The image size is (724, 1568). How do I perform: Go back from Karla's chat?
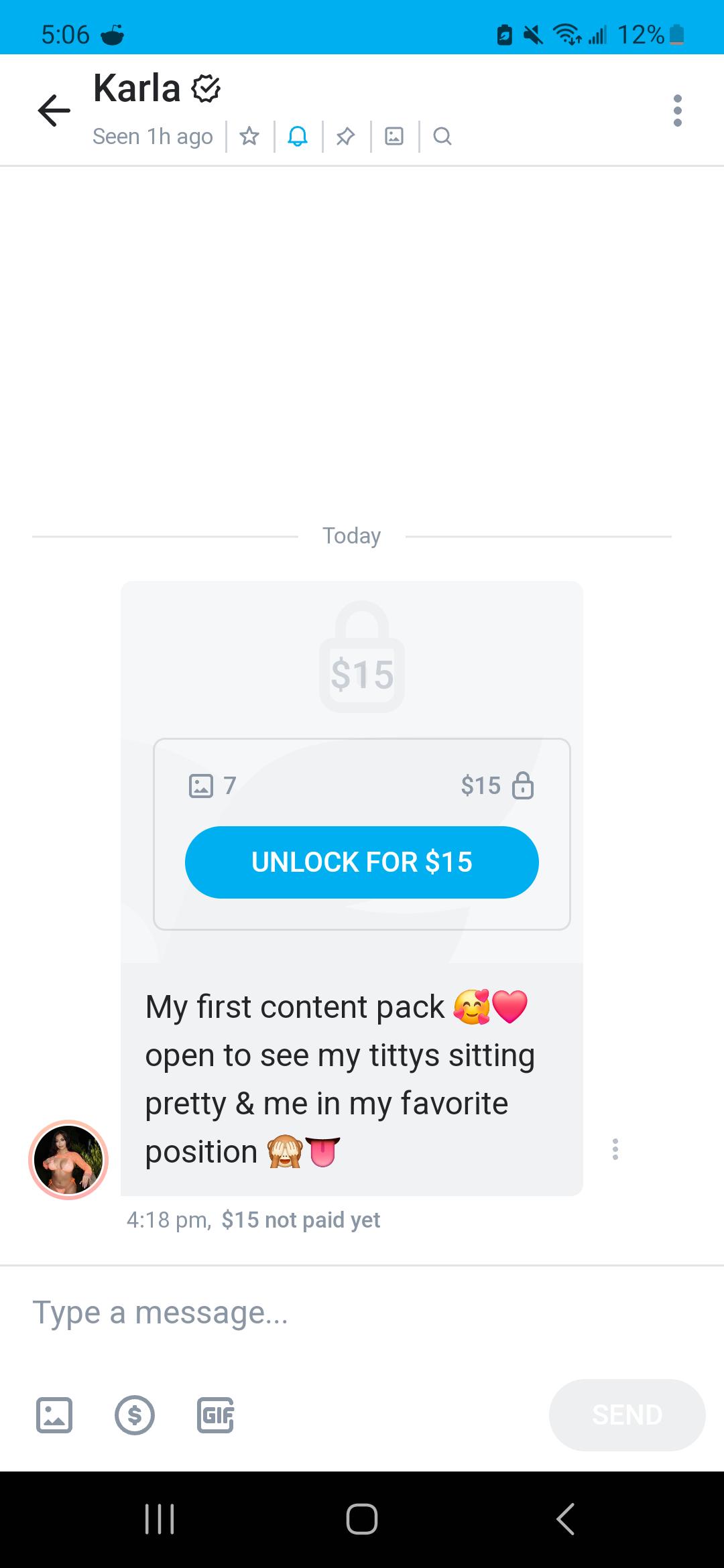54,111
